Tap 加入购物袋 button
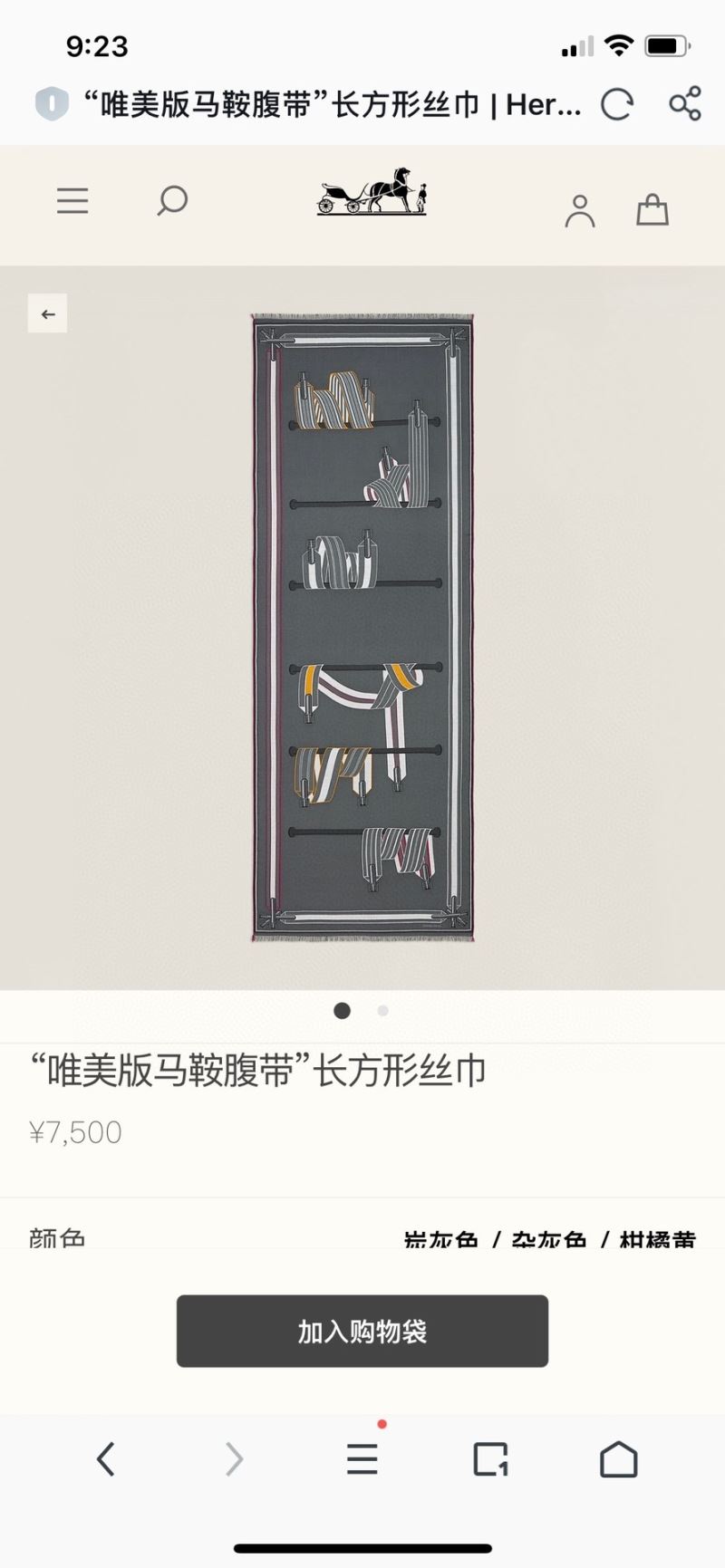This screenshot has width=725, height=1568. click(362, 1331)
